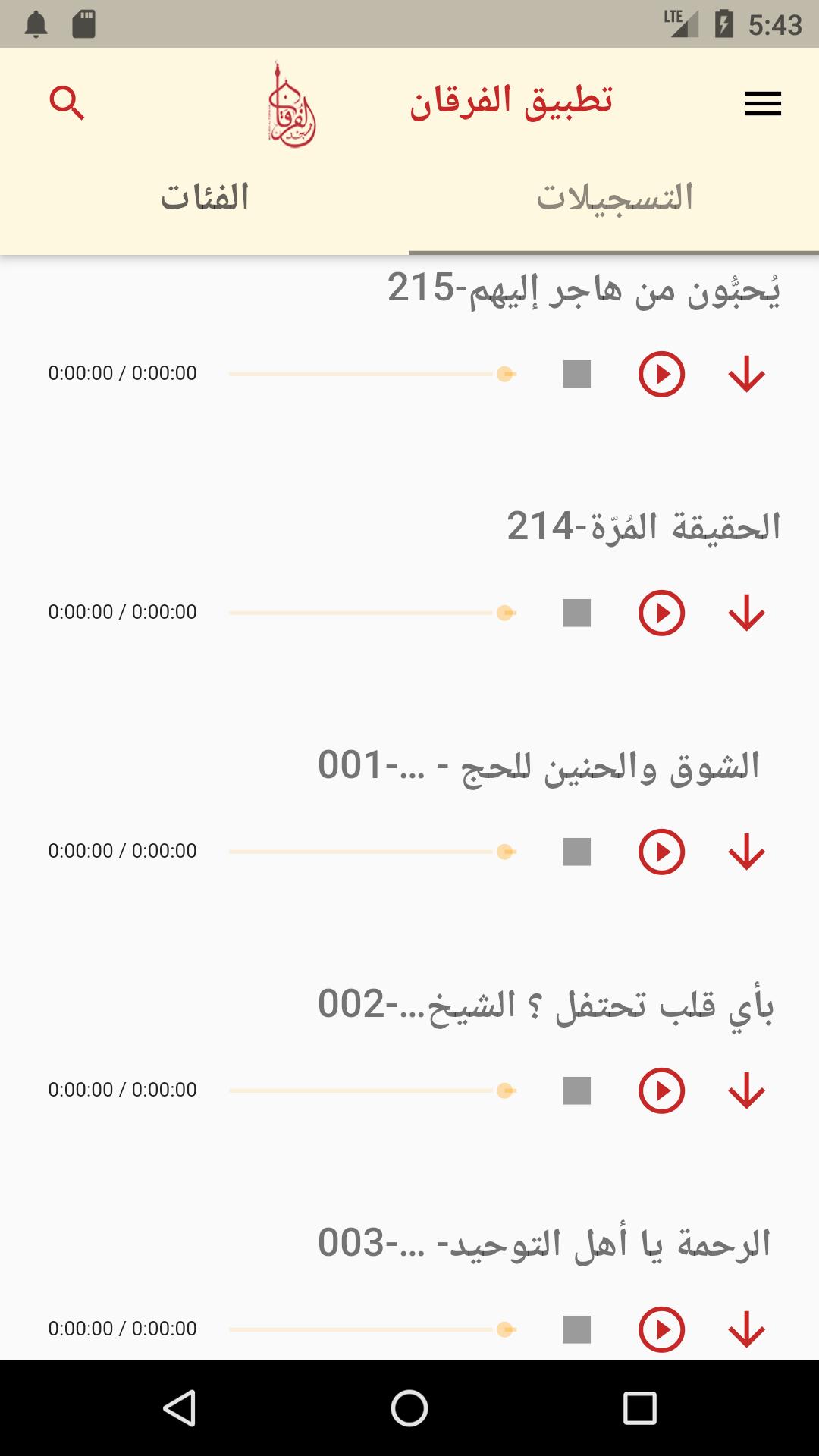Viewport: 819px width, 1456px height.
Task: Download 003 الرحمة يا أهل التوحيد
Action: tap(746, 1329)
